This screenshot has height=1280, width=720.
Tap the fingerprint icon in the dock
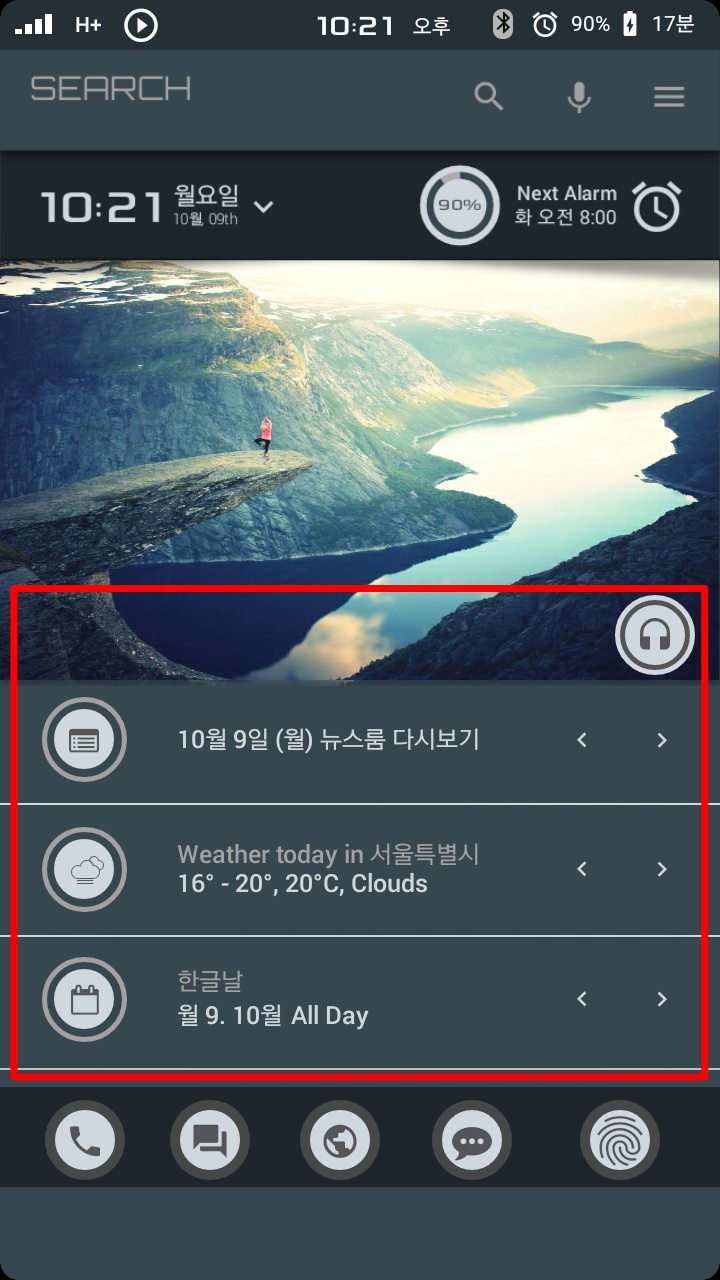click(x=620, y=1140)
